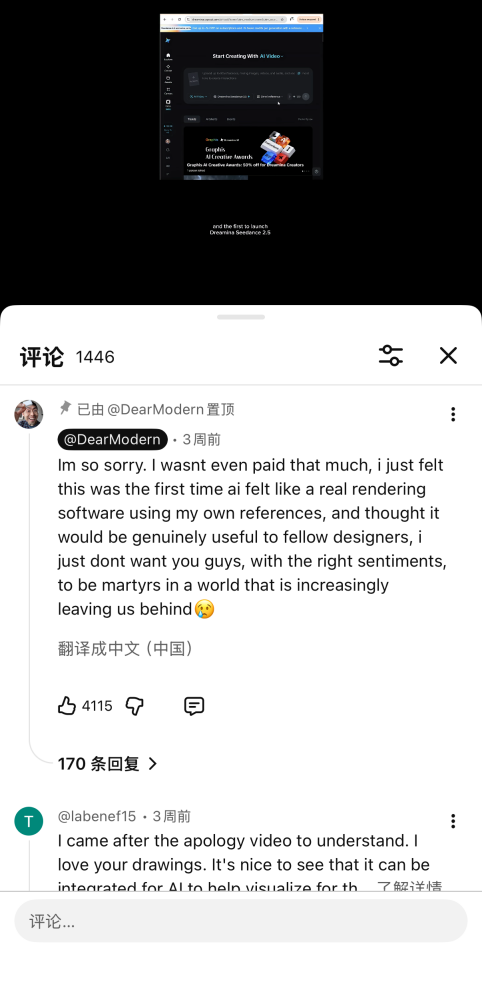The height and width of the screenshot is (995, 483).
Task: Reply to DearModern's pinned comment
Action: 194,706
